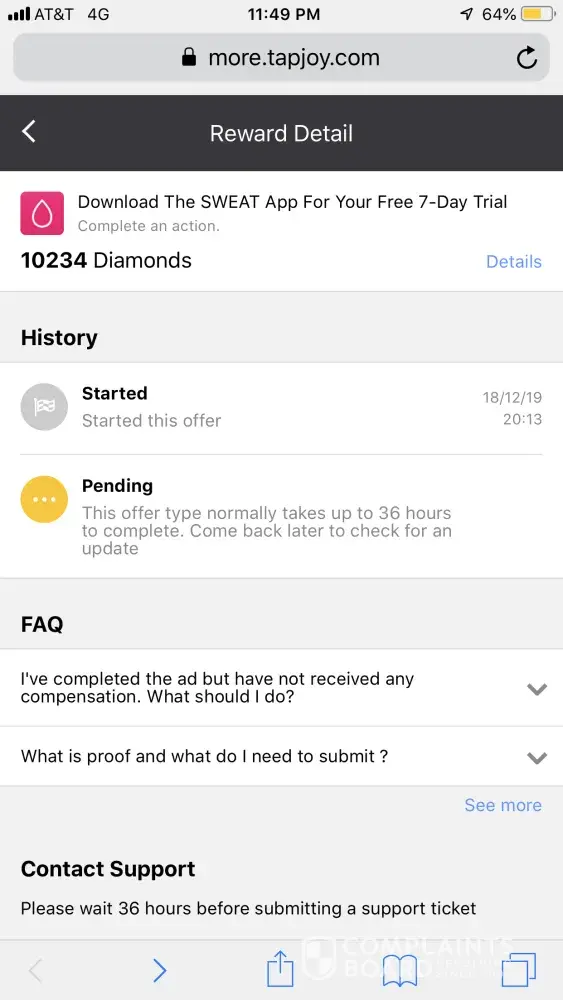
Task: Open the Safari share sheet
Action: (280, 969)
